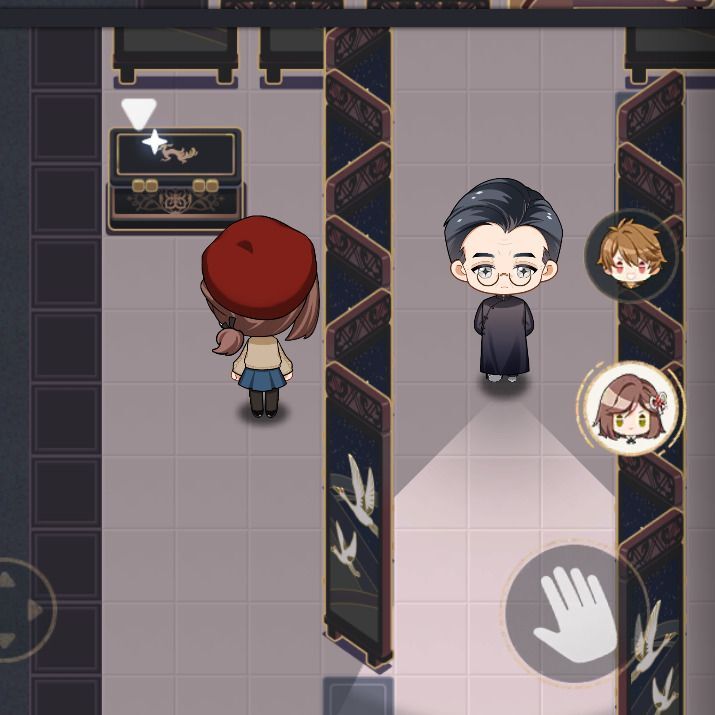
Task: Select the brown-haired boy character avatar
Action: [630, 256]
